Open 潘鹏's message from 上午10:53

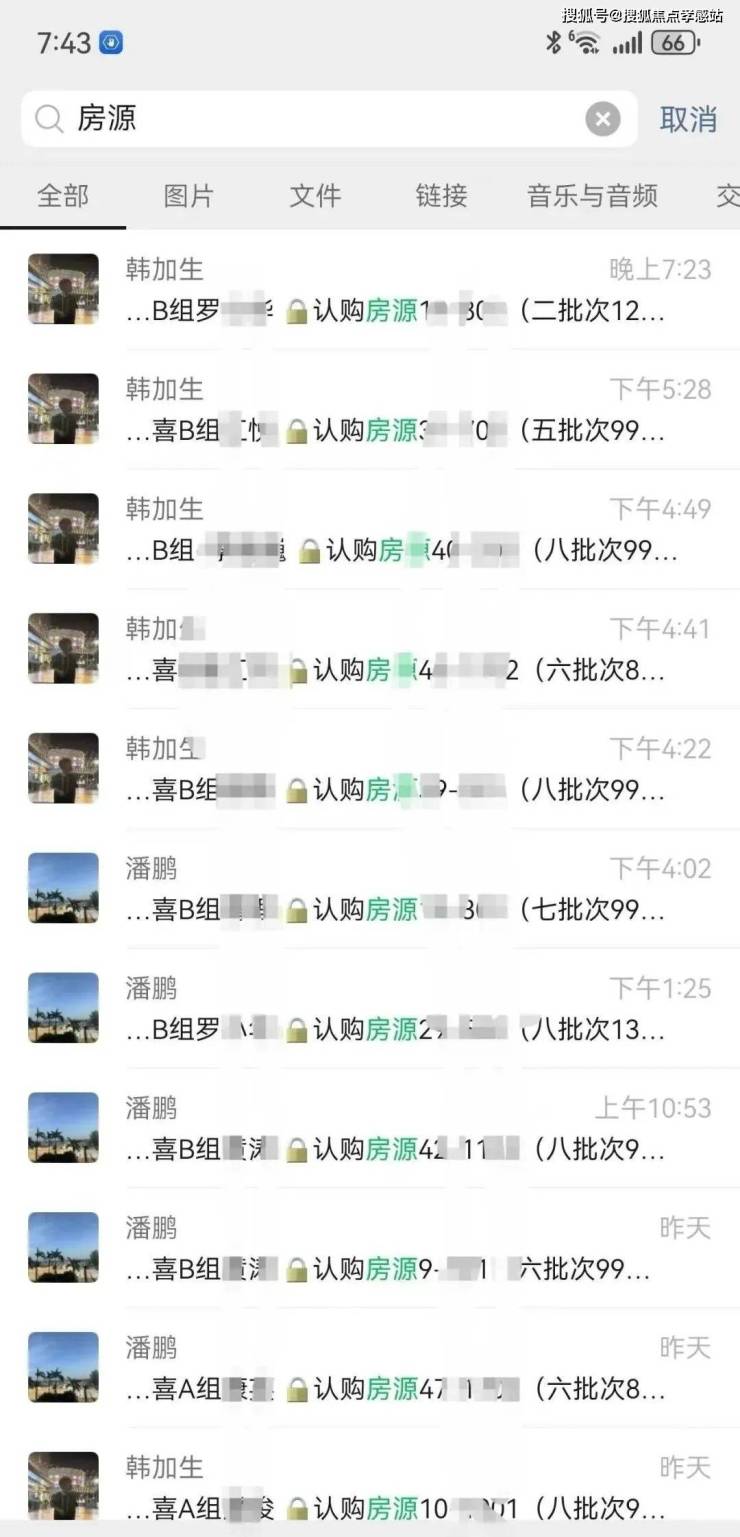pyautogui.click(x=400, y=1130)
